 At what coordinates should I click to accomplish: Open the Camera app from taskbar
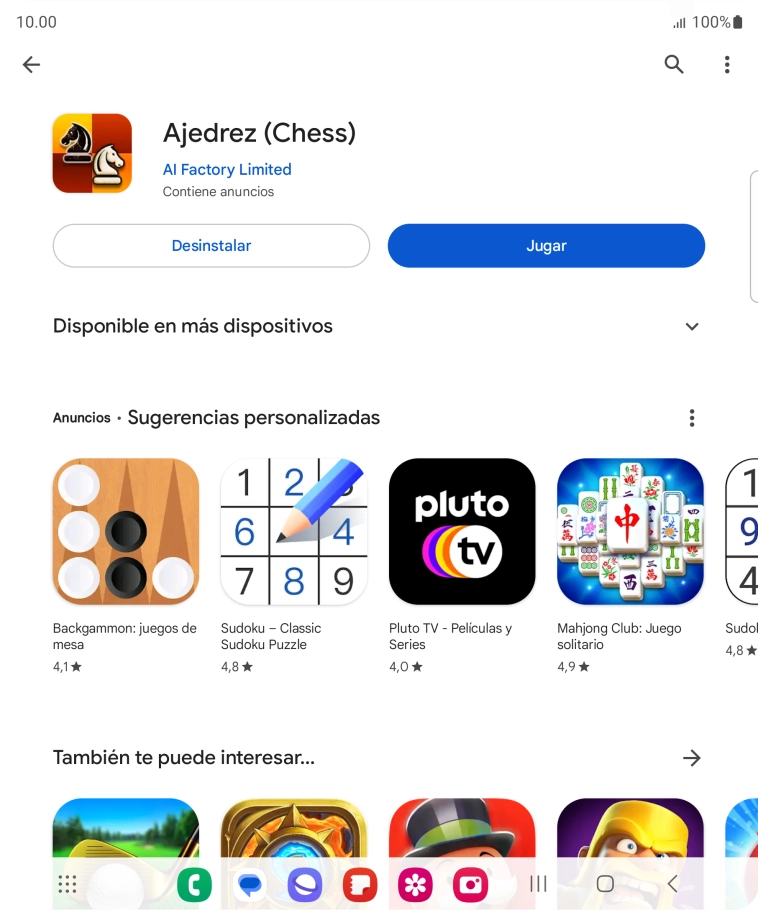[469, 884]
